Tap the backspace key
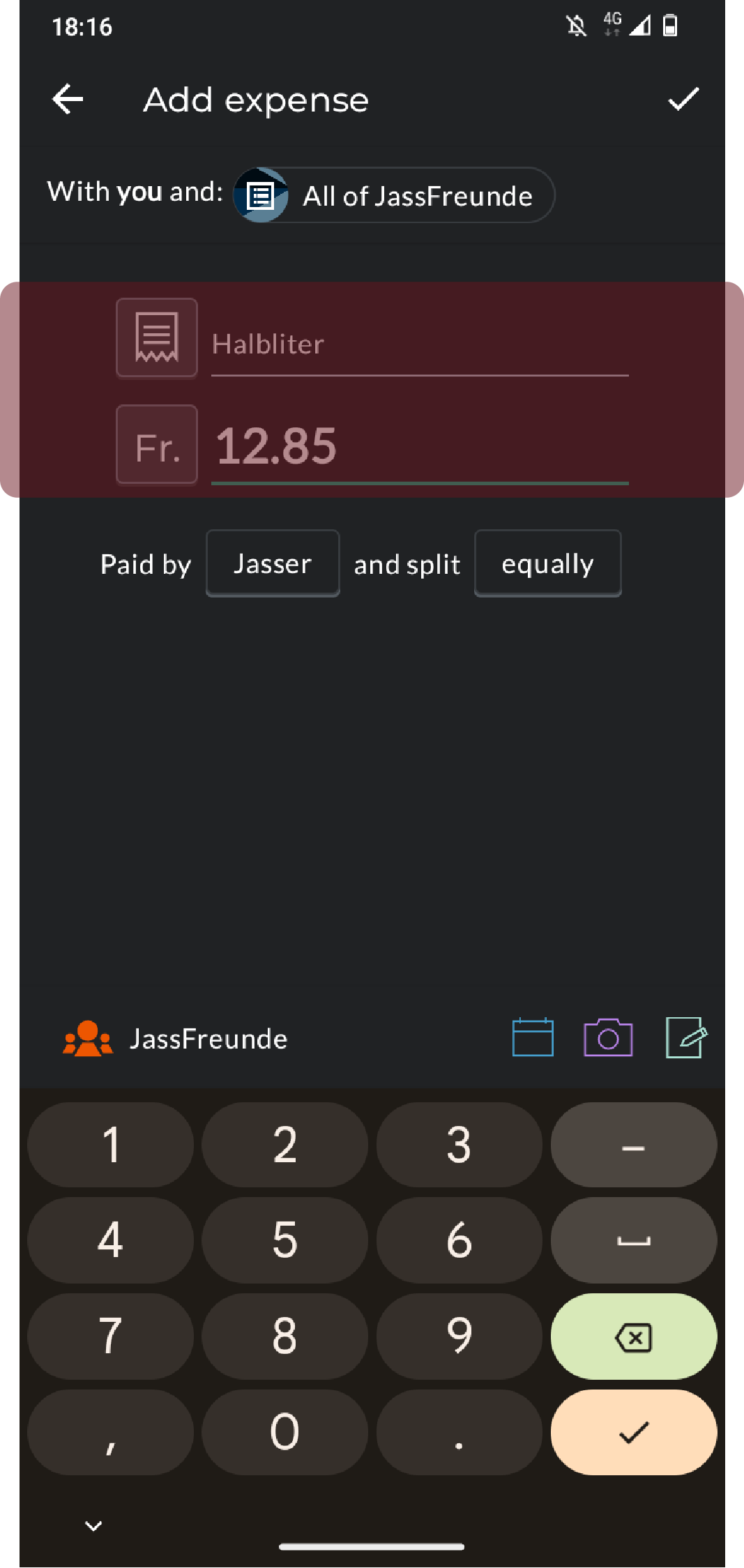The height and width of the screenshot is (1568, 744). coord(633,1337)
